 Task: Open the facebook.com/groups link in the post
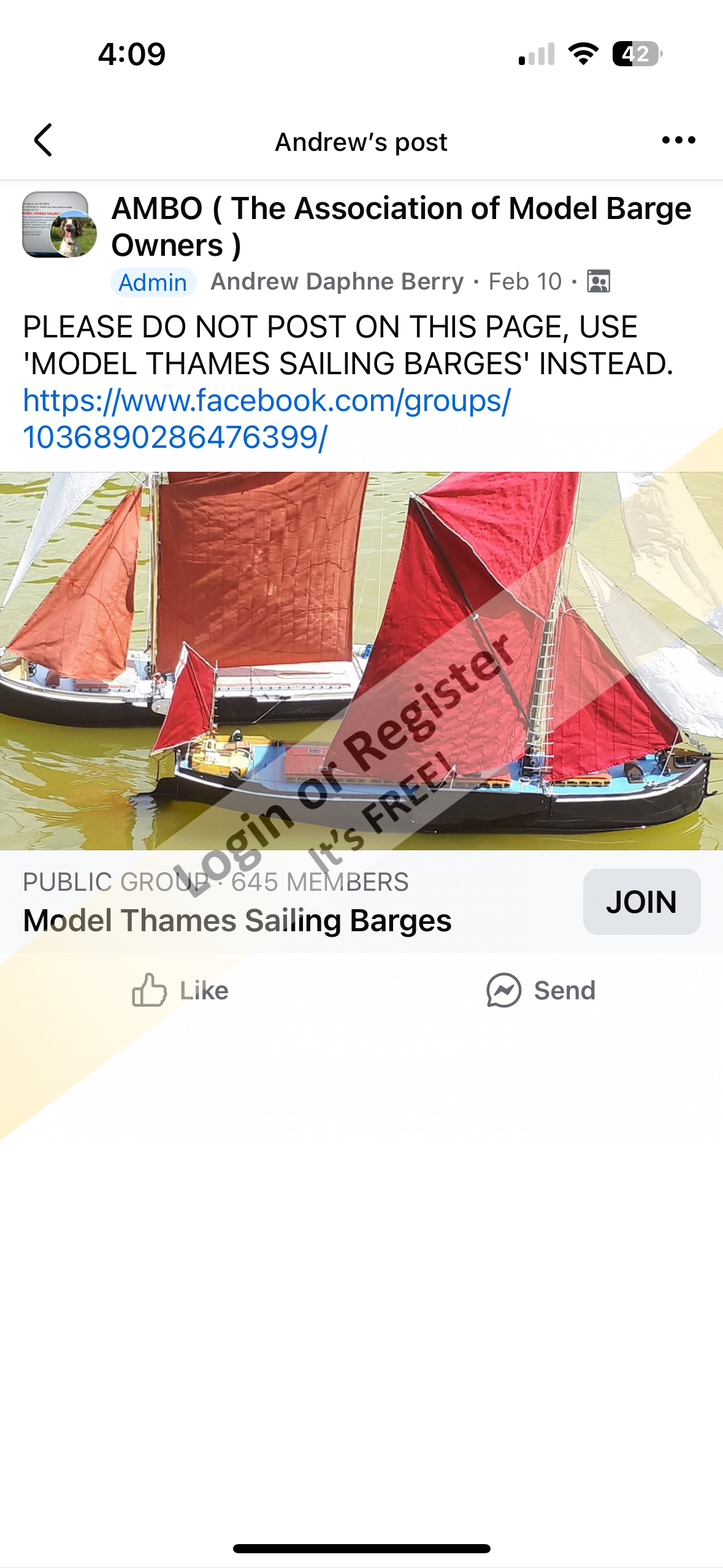(x=266, y=418)
